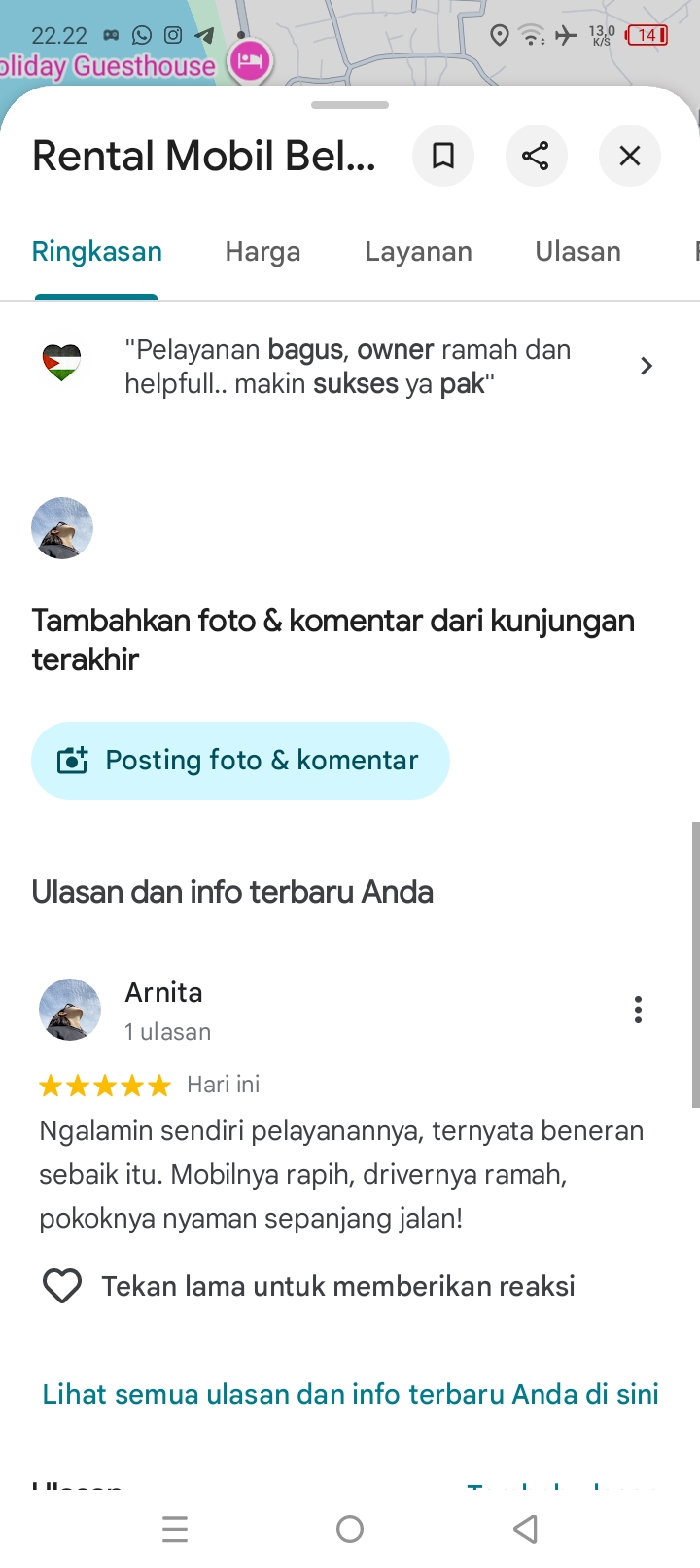Switch to the Harga tab

(x=262, y=252)
